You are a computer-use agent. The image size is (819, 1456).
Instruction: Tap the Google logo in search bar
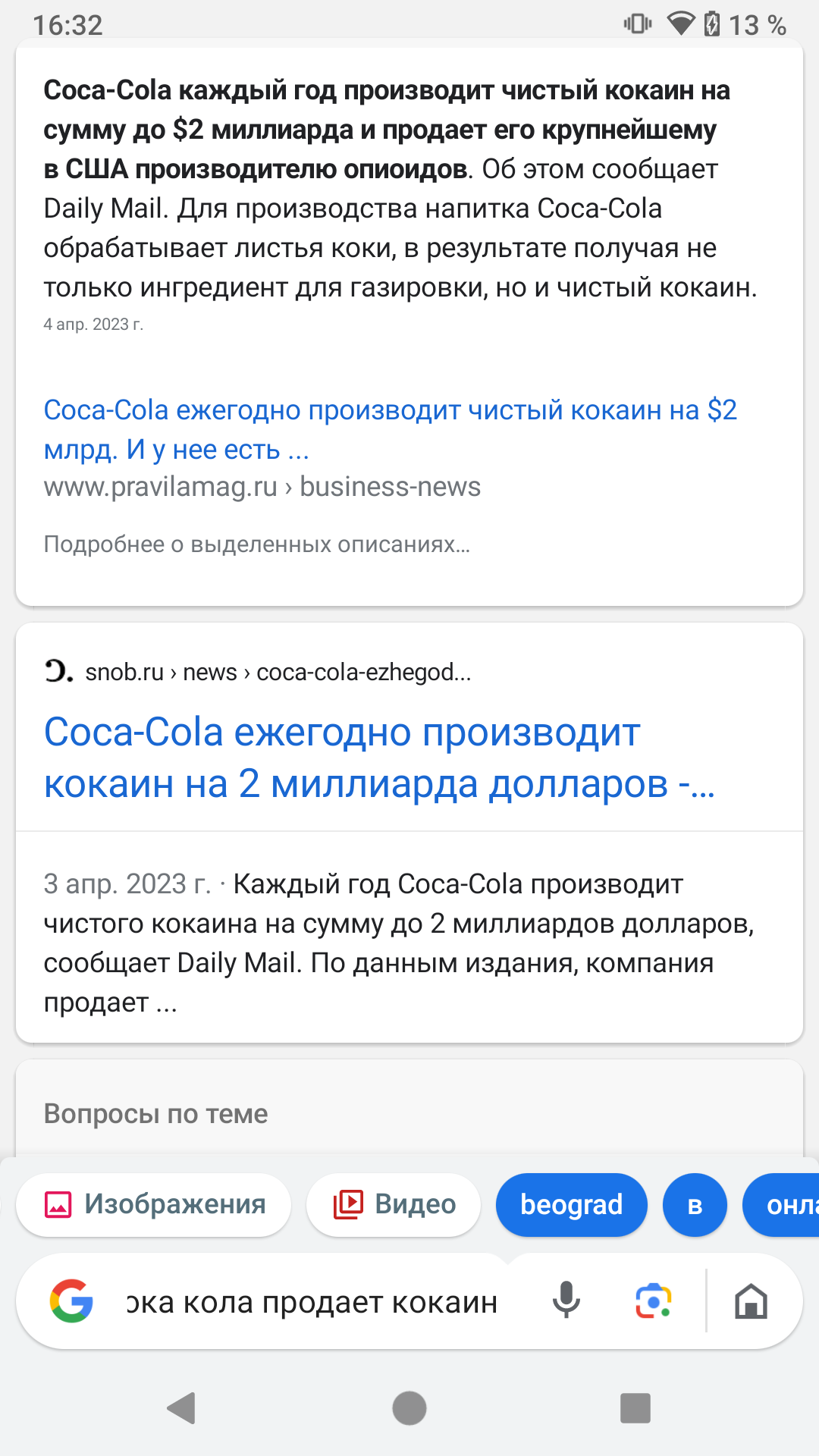[x=71, y=1301]
